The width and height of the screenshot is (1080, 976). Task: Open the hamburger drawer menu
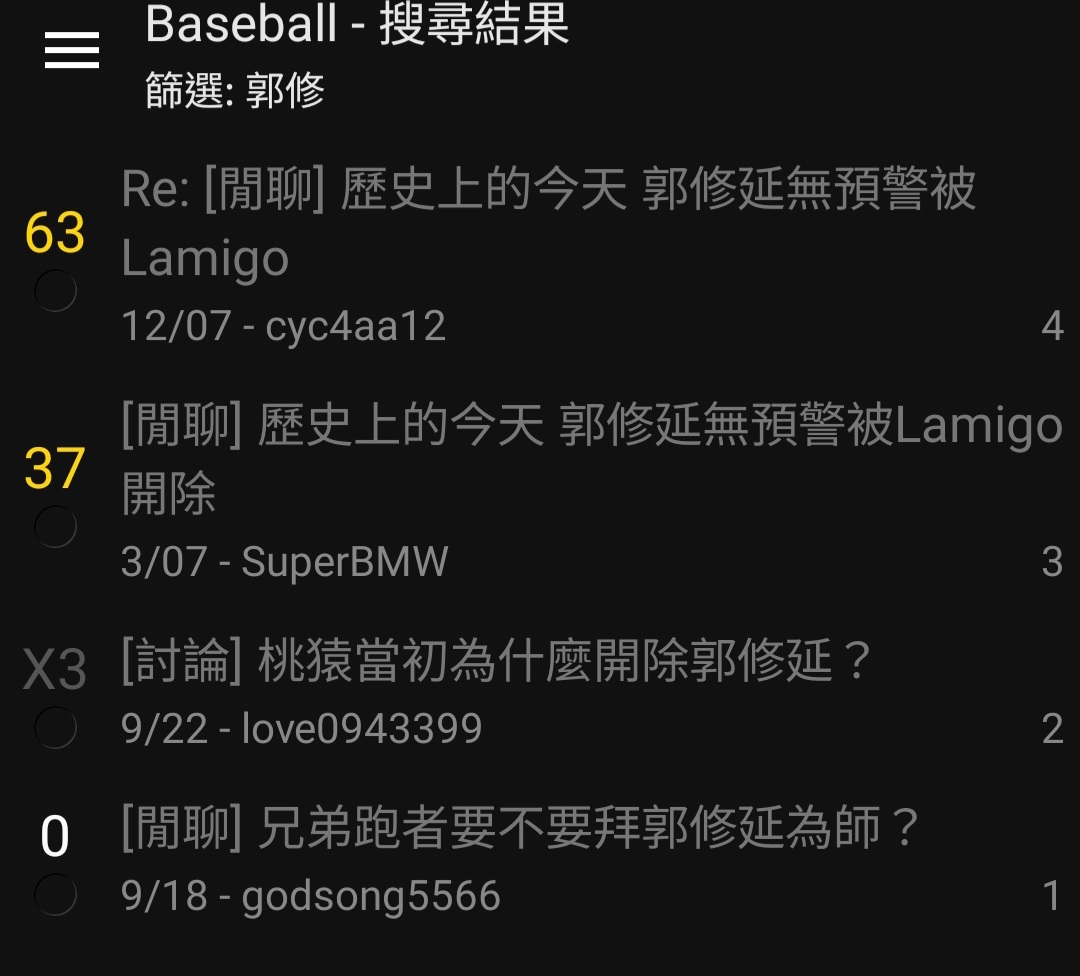click(x=72, y=50)
